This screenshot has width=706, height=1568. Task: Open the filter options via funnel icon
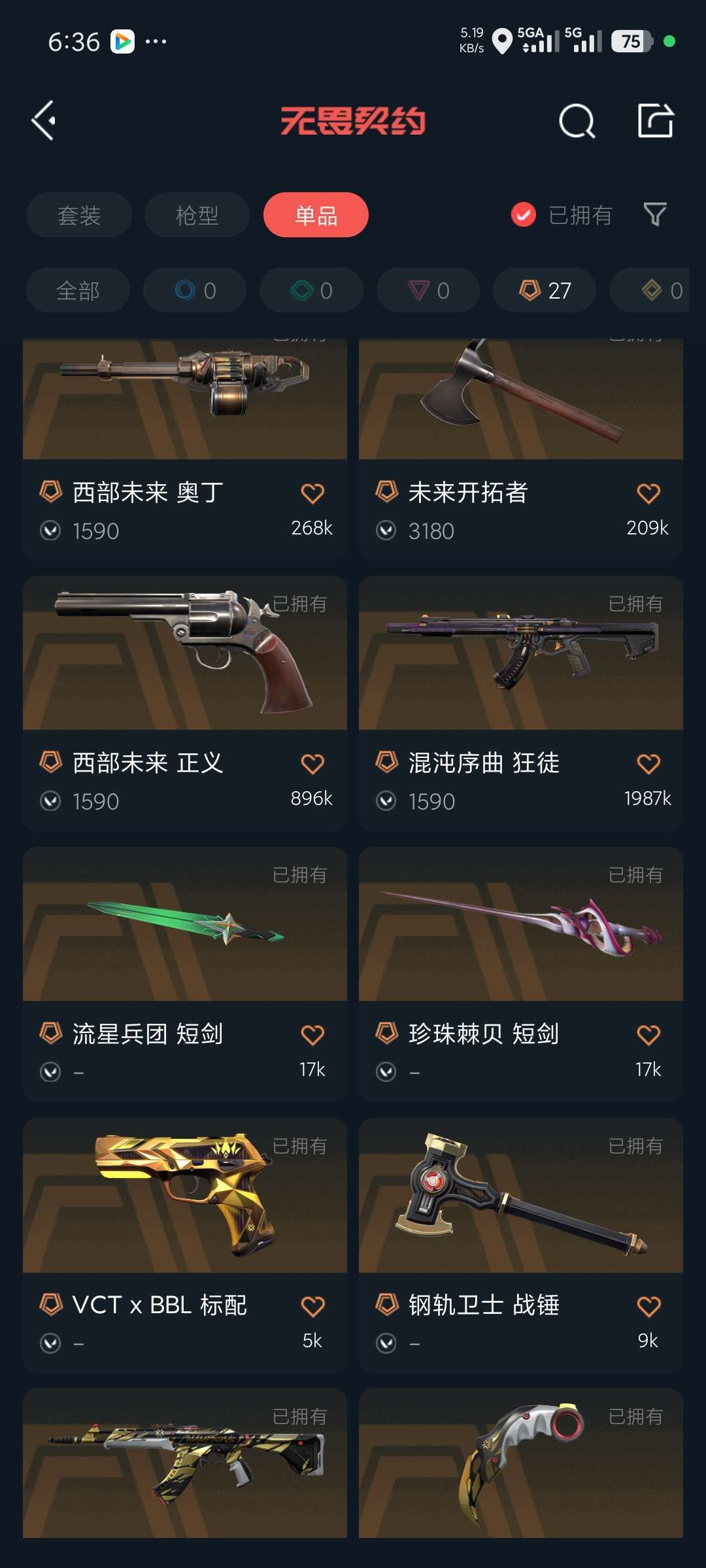point(654,215)
